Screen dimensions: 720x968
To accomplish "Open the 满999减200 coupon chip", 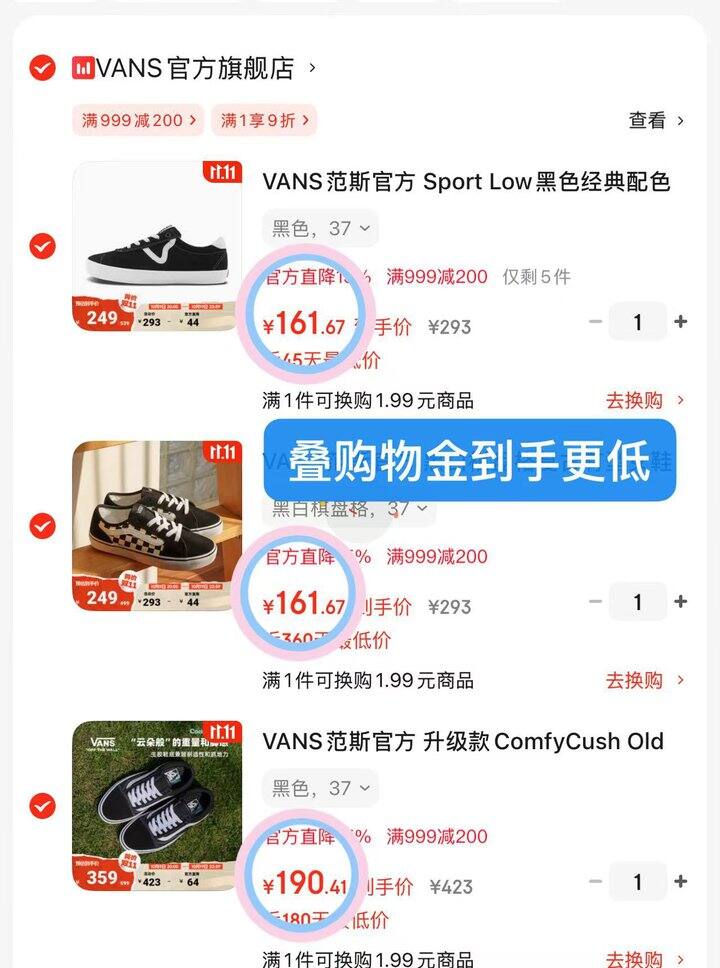I will (138, 121).
